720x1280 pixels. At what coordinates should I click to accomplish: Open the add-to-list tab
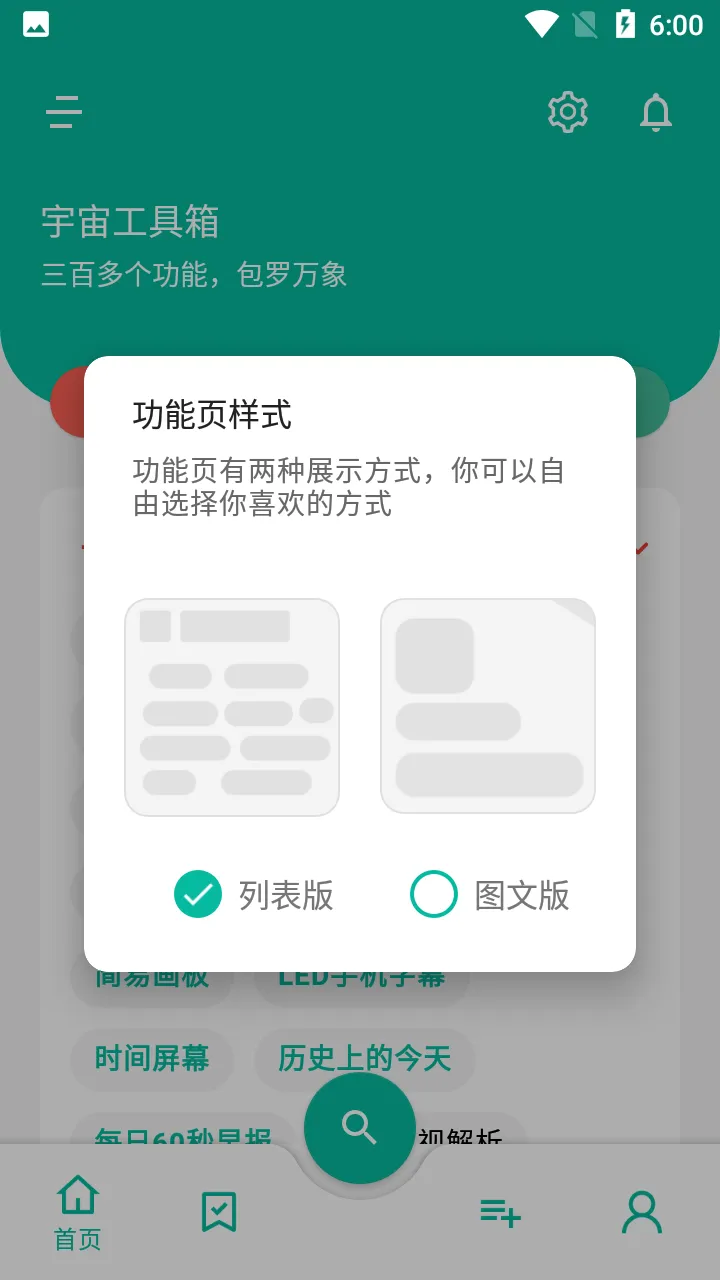pyautogui.click(x=500, y=1212)
